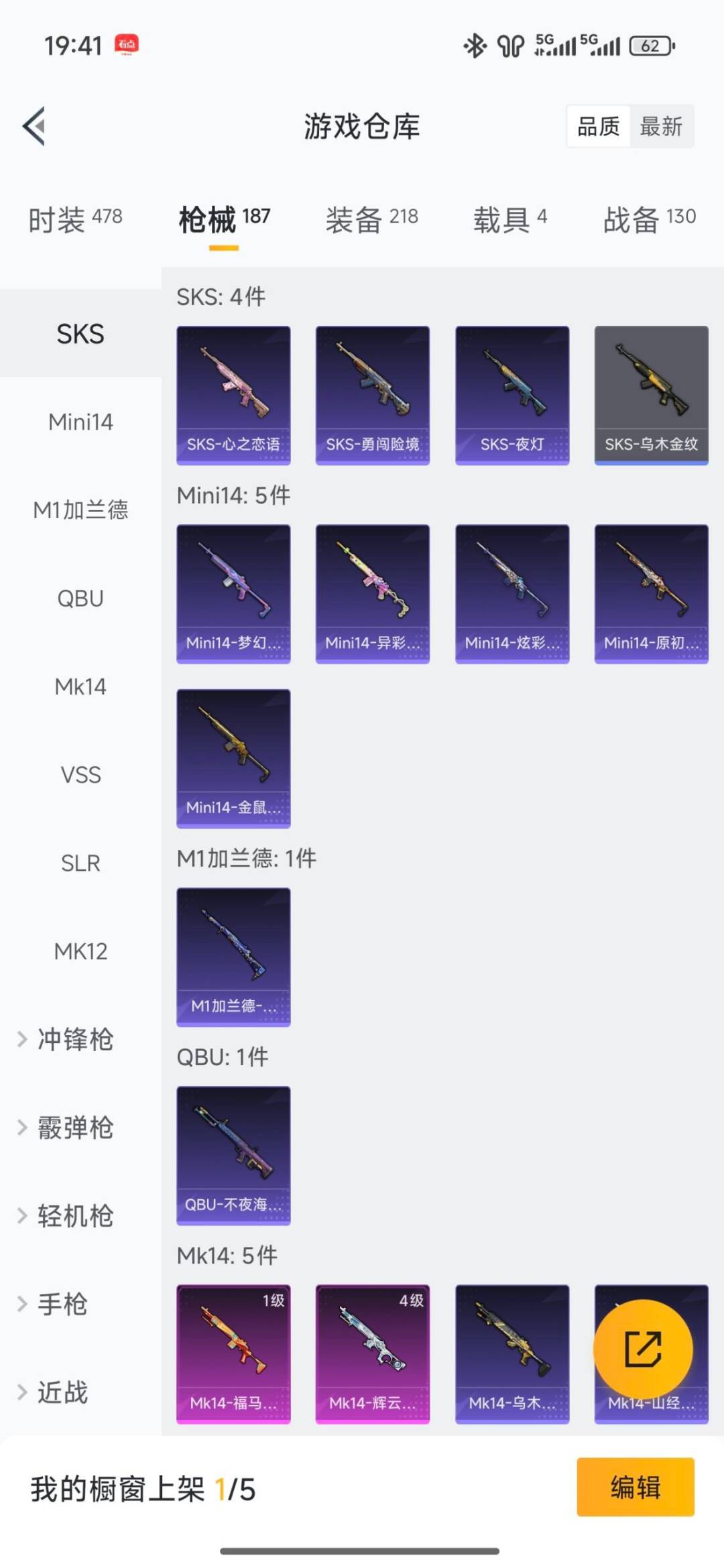Open the Mk14-福马 level 1 skin
This screenshot has width=724, height=1568.
point(233,1353)
